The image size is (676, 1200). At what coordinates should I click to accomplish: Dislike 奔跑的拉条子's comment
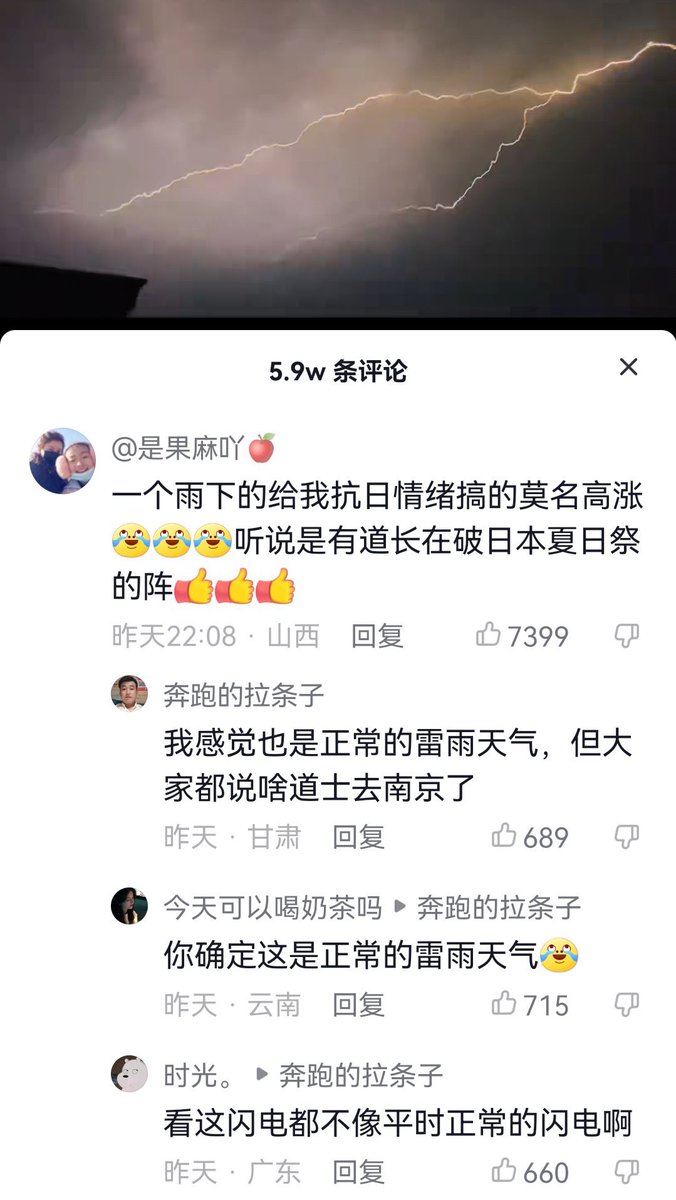(x=626, y=837)
